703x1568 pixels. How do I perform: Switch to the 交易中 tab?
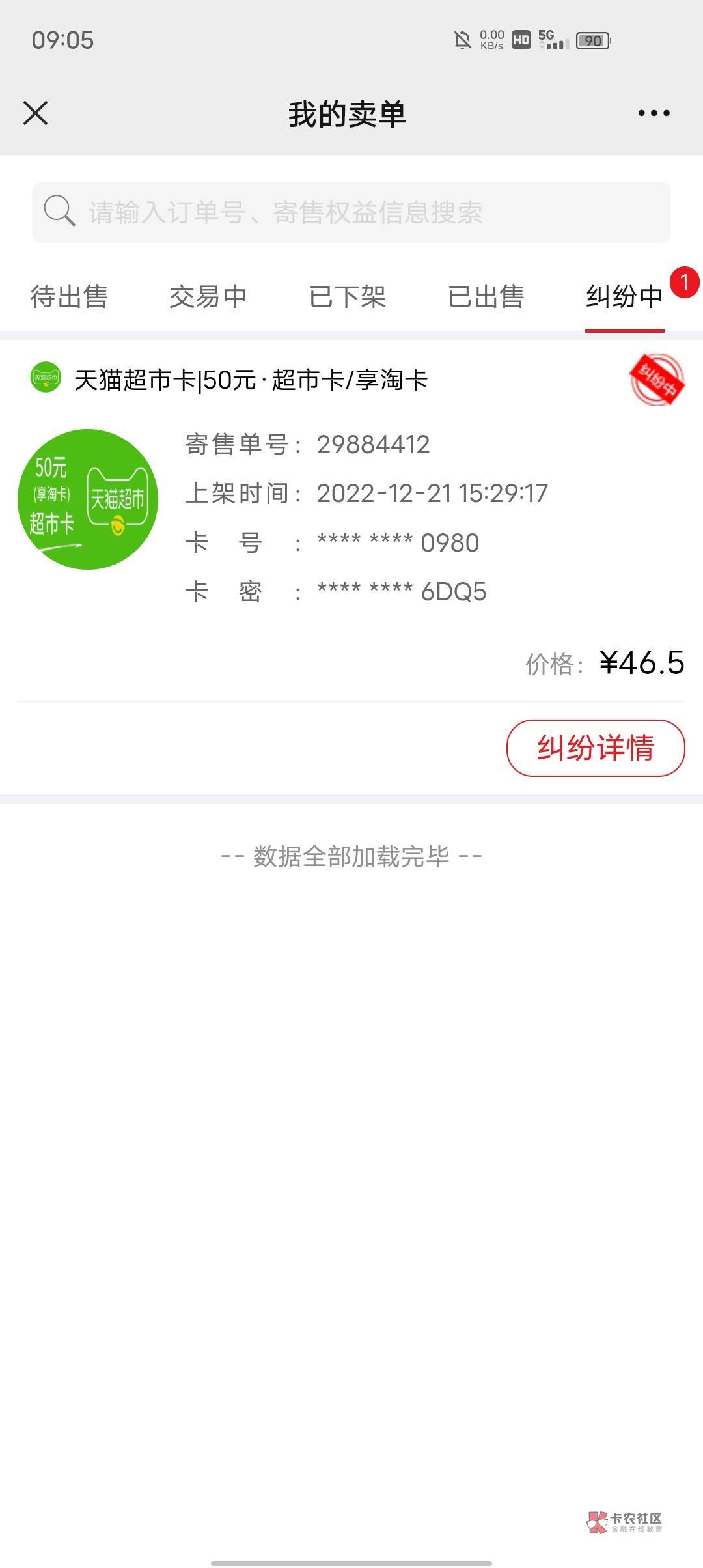click(x=208, y=297)
